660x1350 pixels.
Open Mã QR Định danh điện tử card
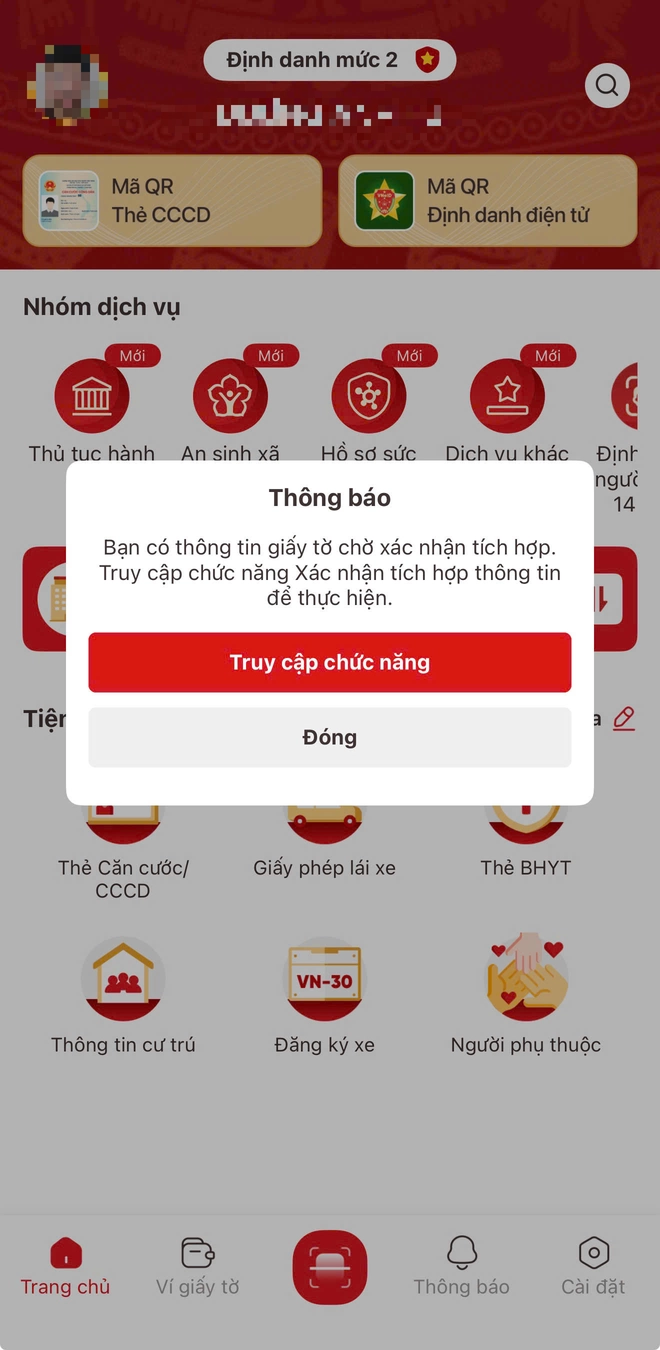coord(487,201)
